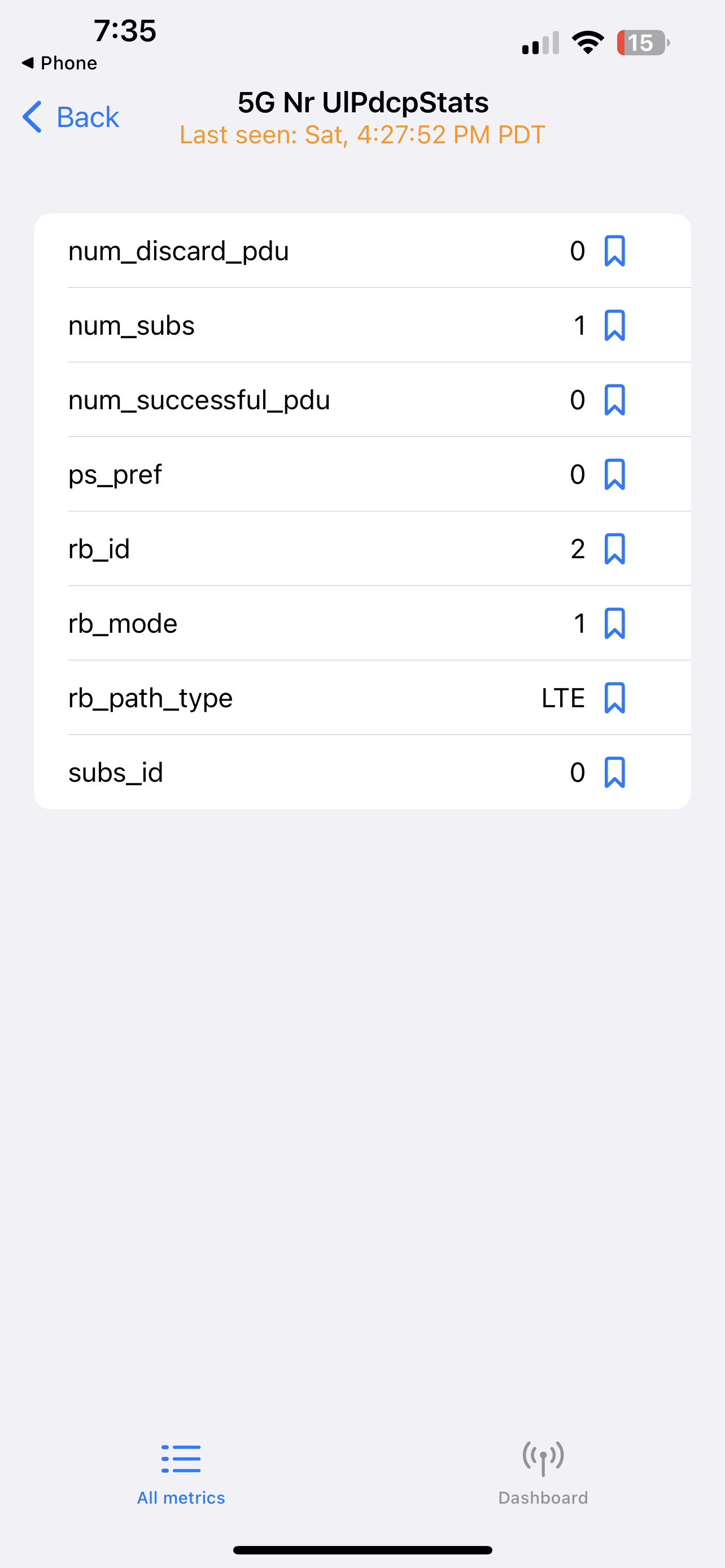Bookmark the num_successful_pdu metric

[614, 400]
